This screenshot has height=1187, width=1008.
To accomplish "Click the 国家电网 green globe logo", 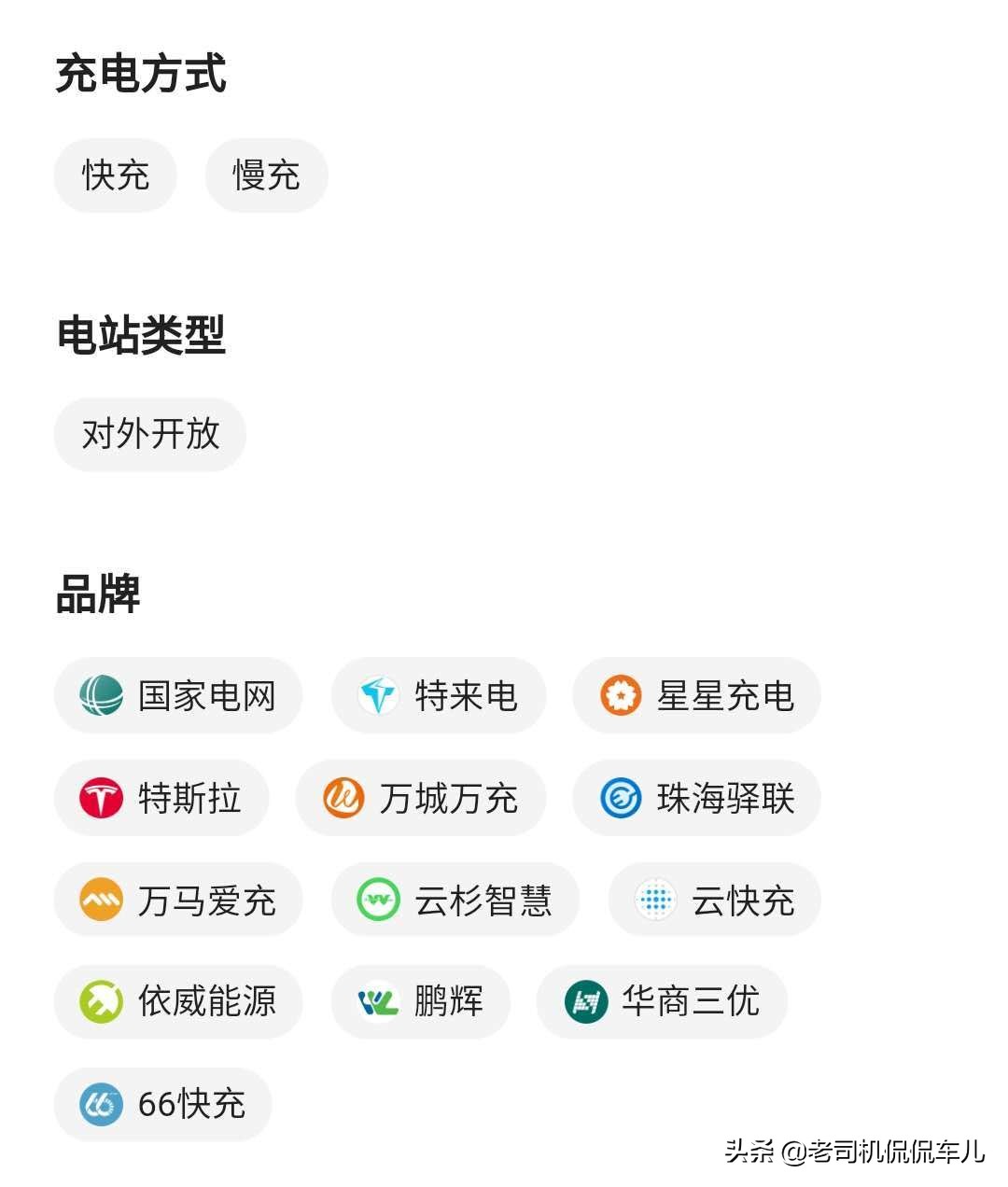I will [103, 695].
